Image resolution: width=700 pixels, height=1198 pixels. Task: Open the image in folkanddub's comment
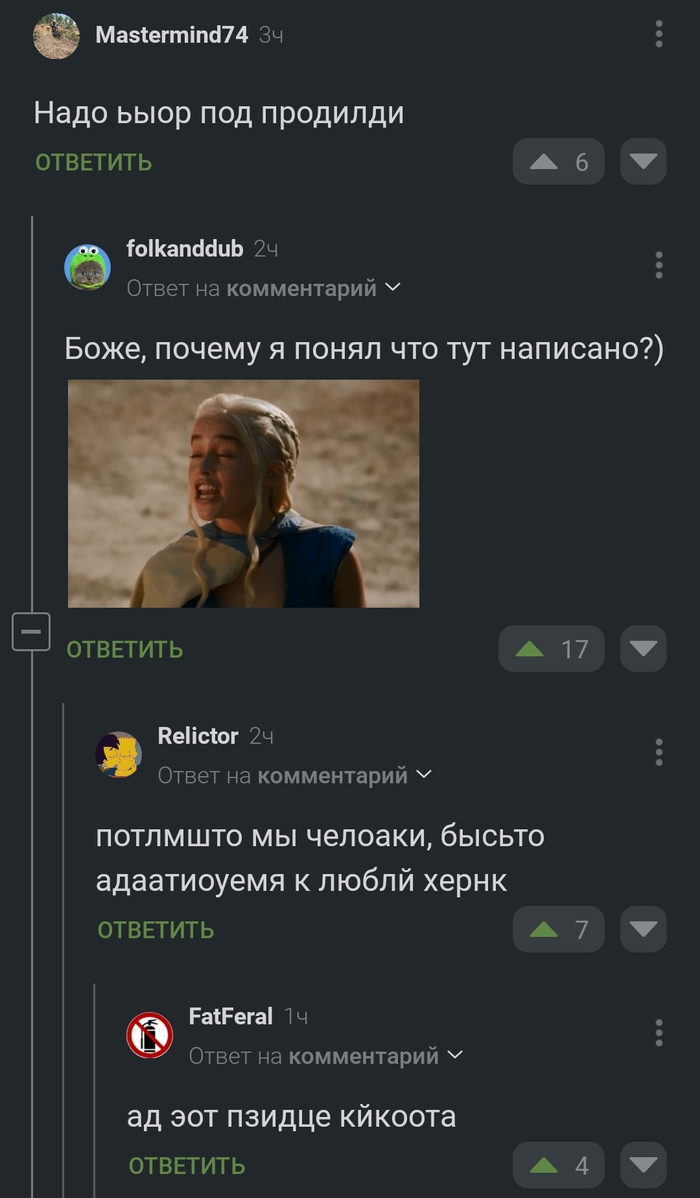tap(243, 493)
